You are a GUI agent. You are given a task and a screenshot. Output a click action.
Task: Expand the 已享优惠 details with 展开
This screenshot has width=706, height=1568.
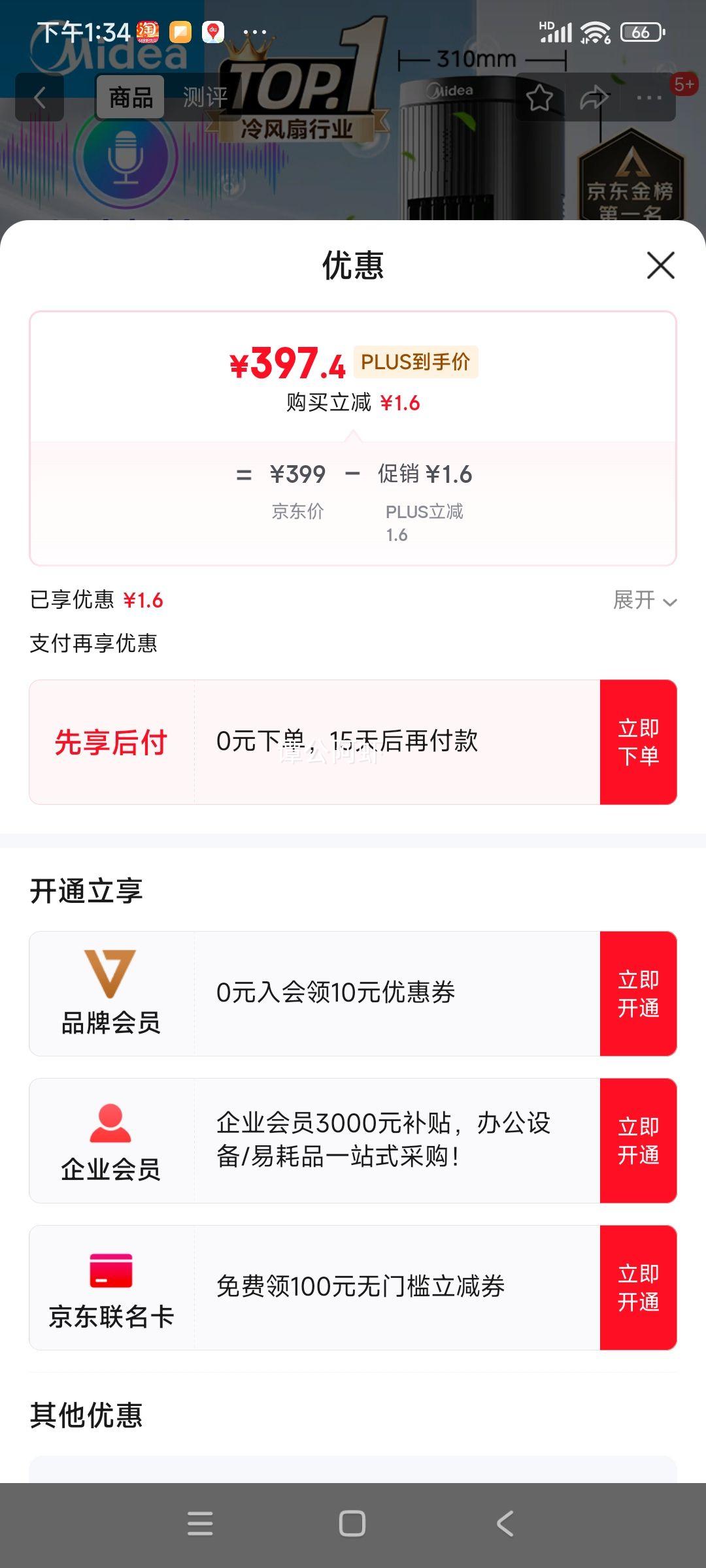pyautogui.click(x=644, y=600)
